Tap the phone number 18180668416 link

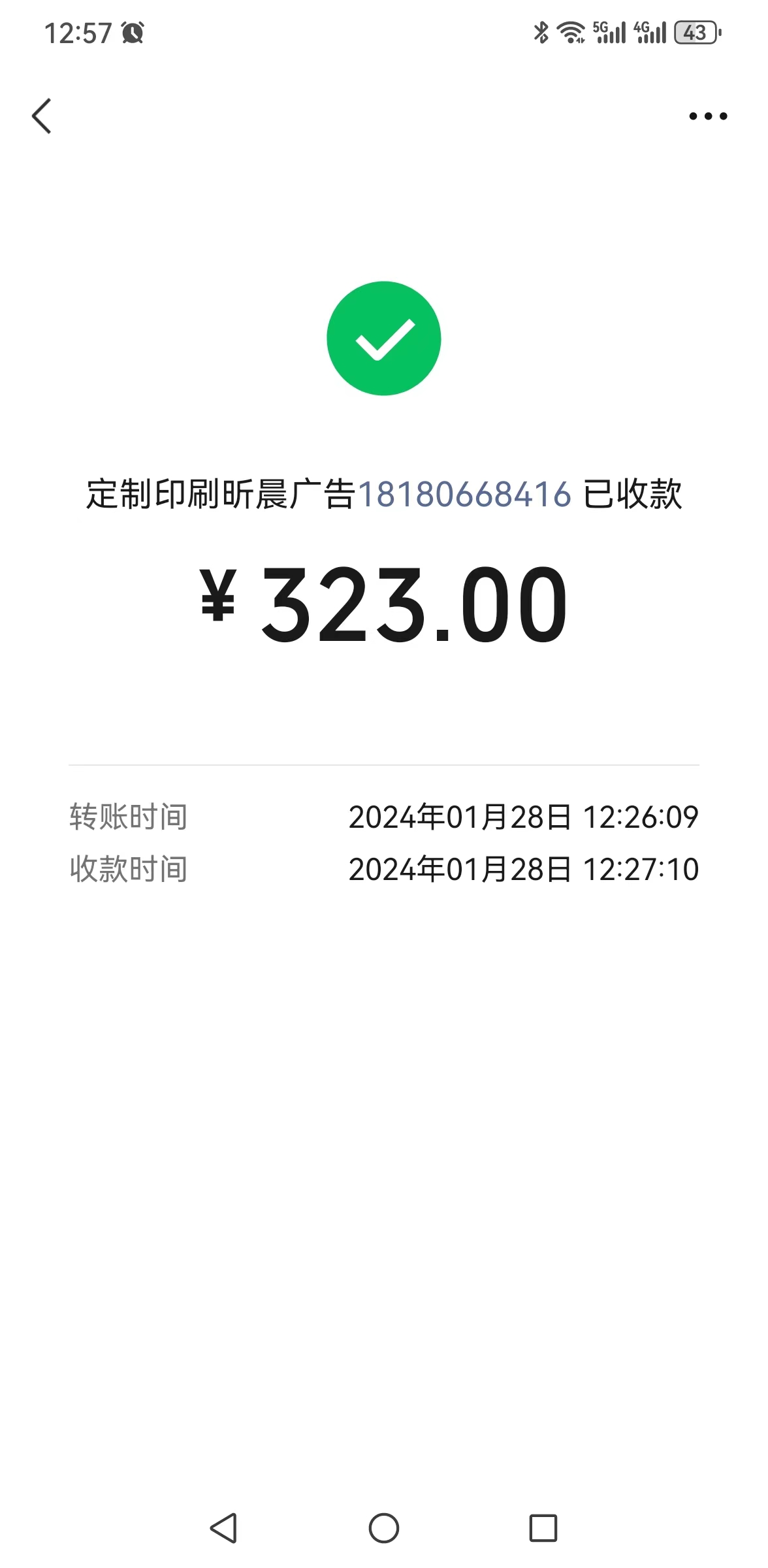coord(464,494)
